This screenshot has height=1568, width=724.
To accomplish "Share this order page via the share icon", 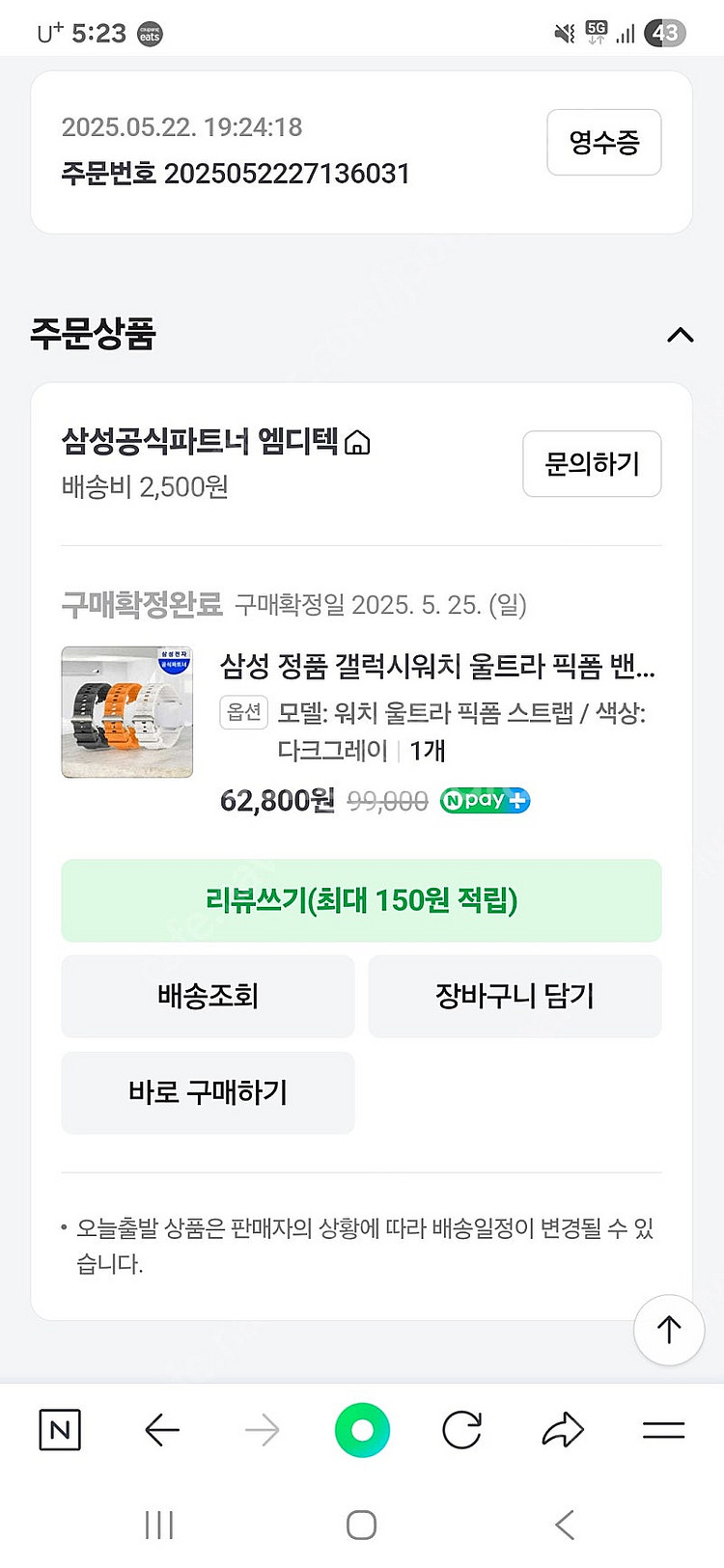I will (x=563, y=1431).
